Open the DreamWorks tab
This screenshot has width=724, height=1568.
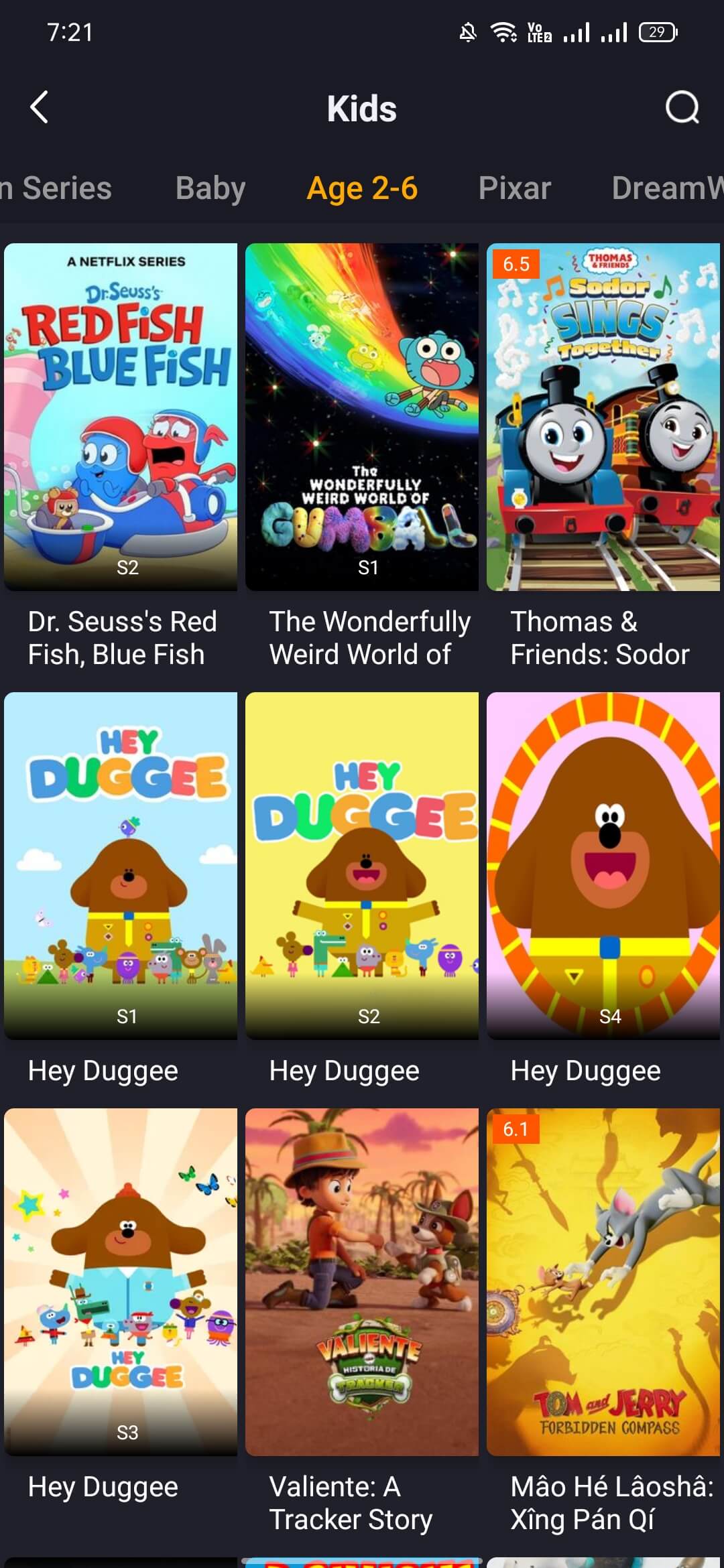666,188
